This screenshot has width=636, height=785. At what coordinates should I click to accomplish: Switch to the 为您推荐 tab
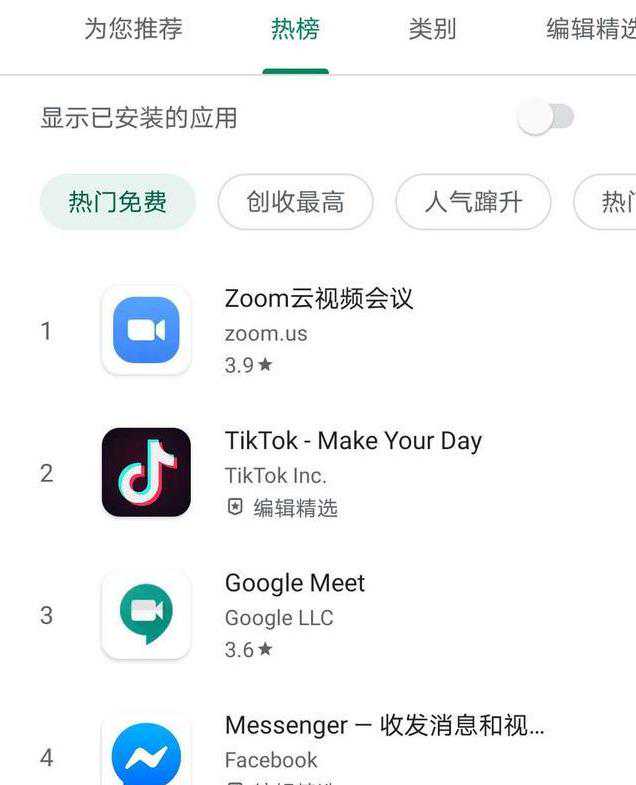[133, 30]
